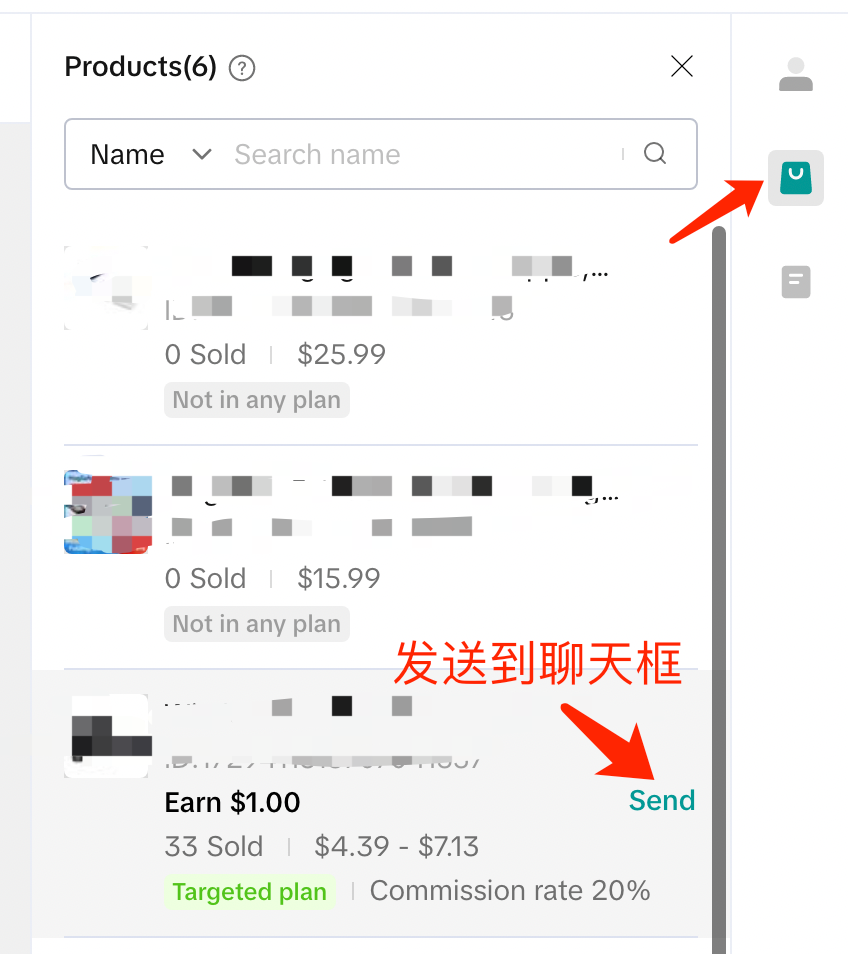Image resolution: width=848 pixels, height=954 pixels.
Task: Open the document notes sidebar icon
Action: 796,282
